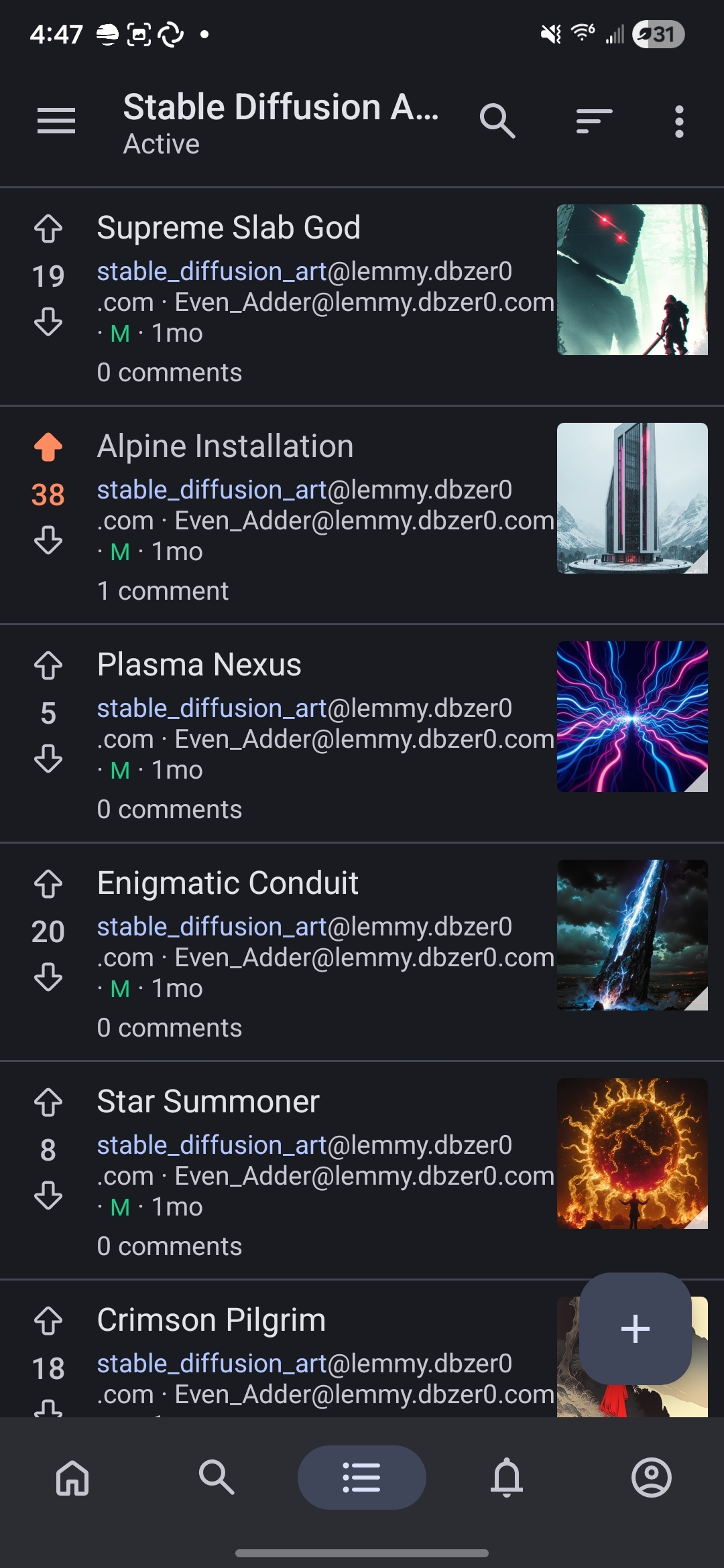724x1568 pixels.
Task: Upvote the Plasma Nexus post
Action: 48,665
